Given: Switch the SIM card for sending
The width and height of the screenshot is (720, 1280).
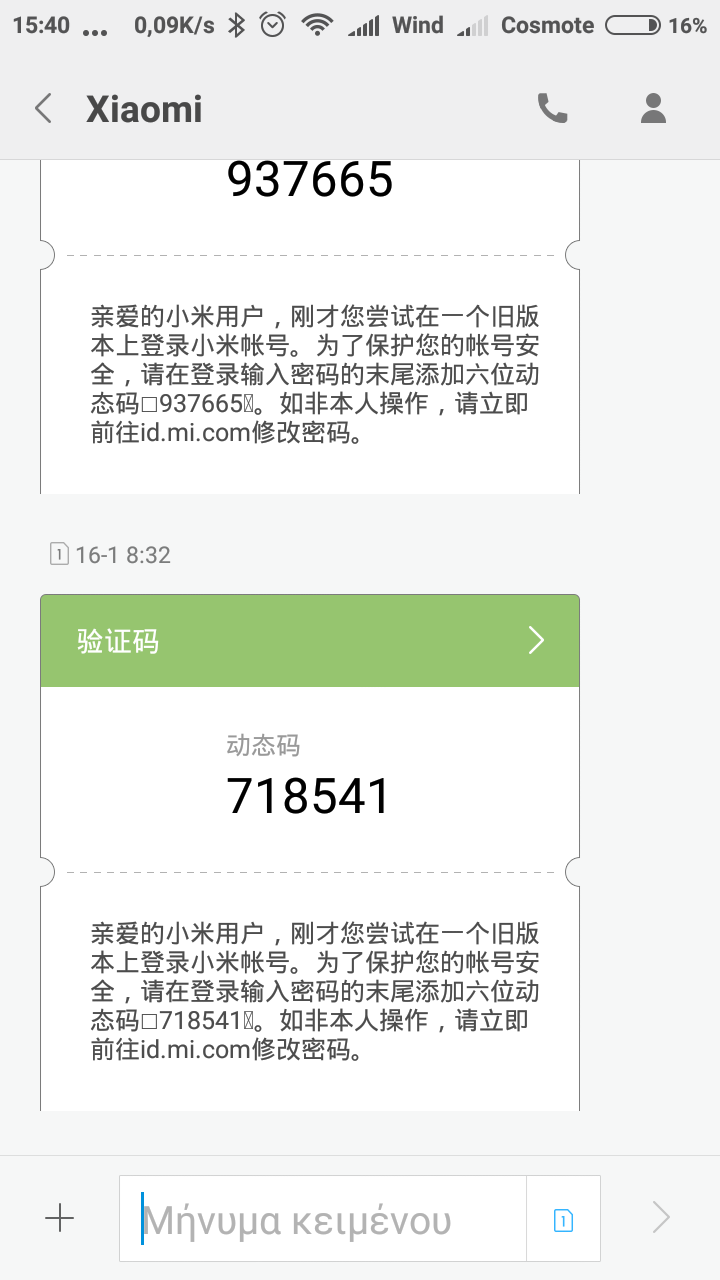Looking at the screenshot, I should pyautogui.click(x=564, y=1219).
